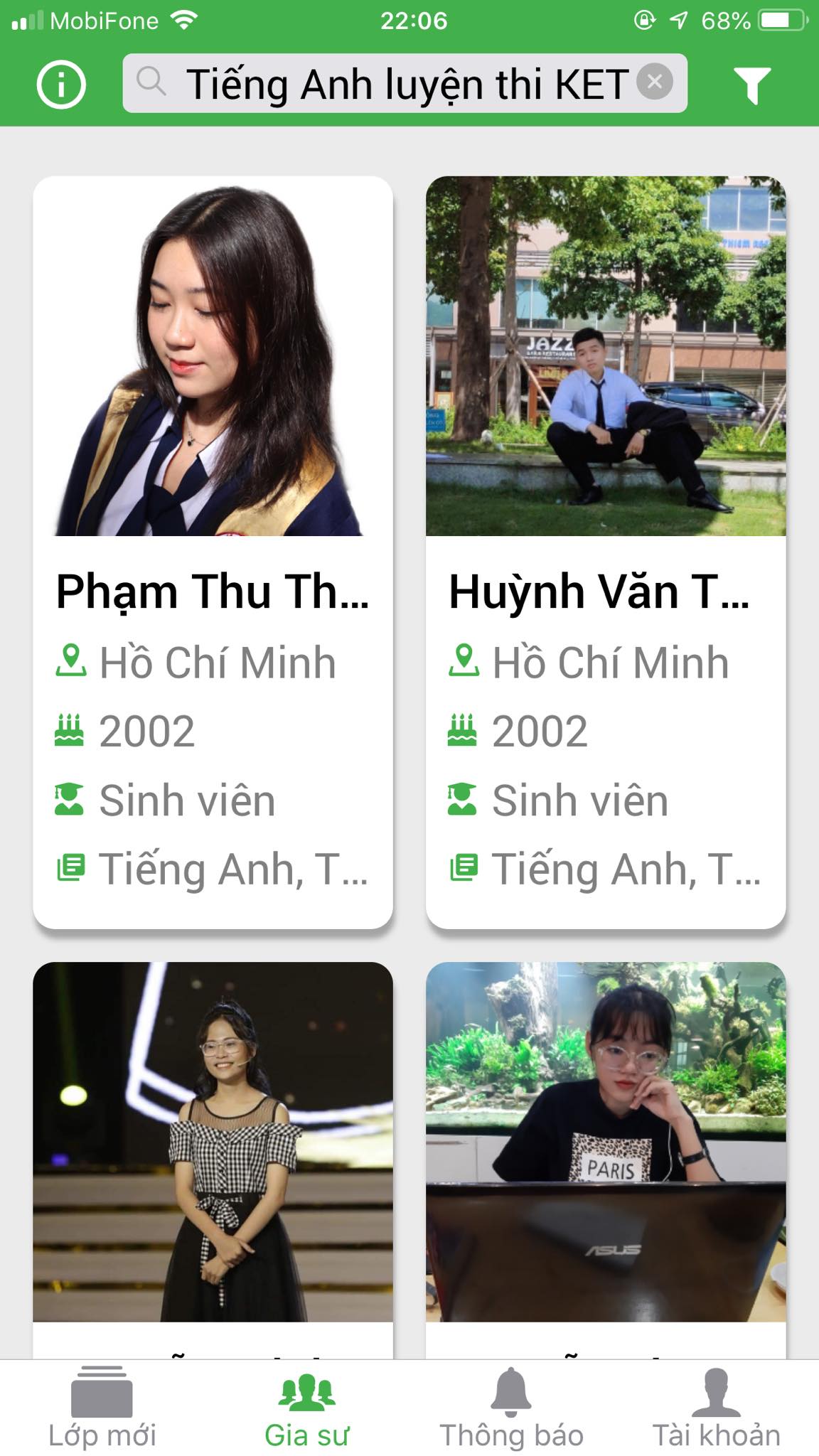Click the Gia sư people icon
Image resolution: width=819 pixels, height=1456 pixels.
click(x=307, y=1386)
